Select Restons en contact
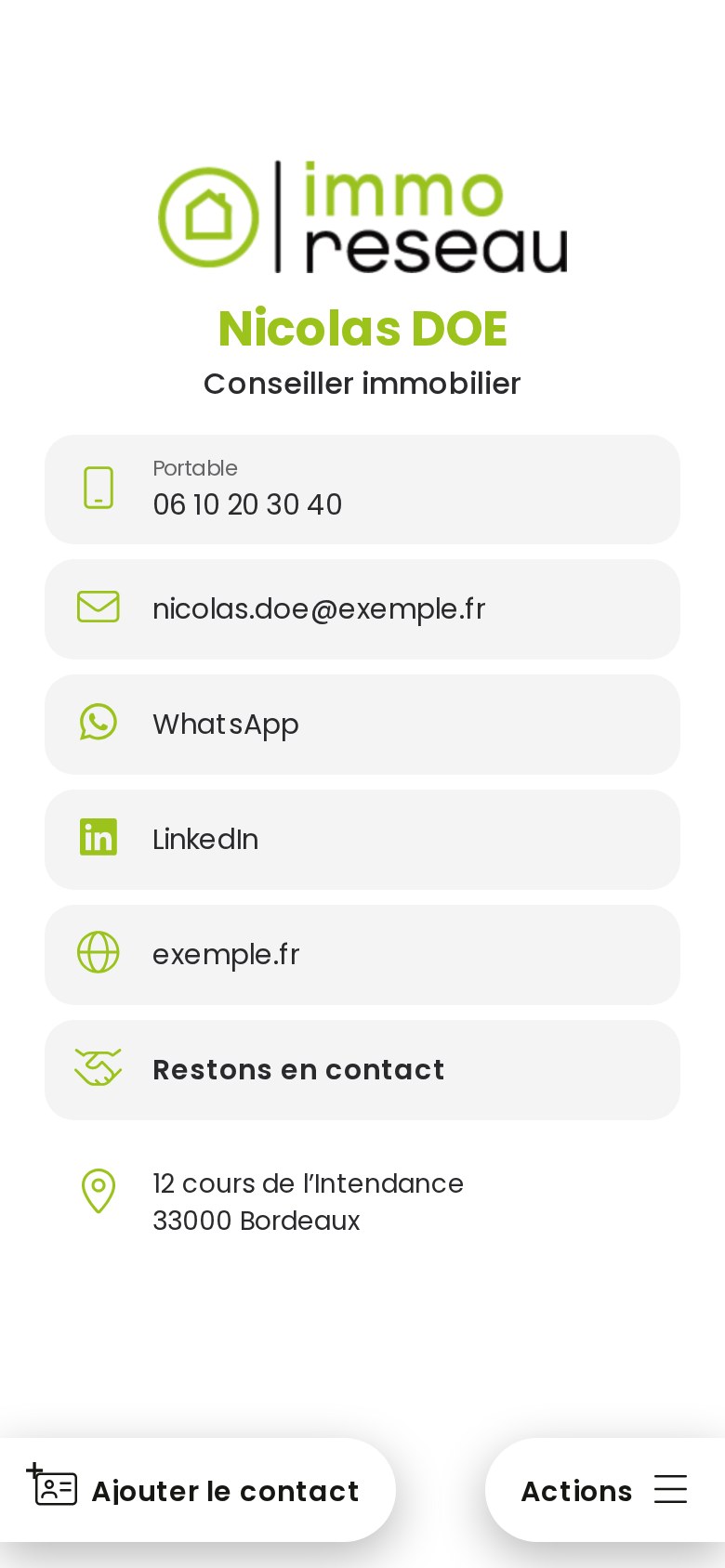The width and height of the screenshot is (725, 1568). pos(362,1070)
